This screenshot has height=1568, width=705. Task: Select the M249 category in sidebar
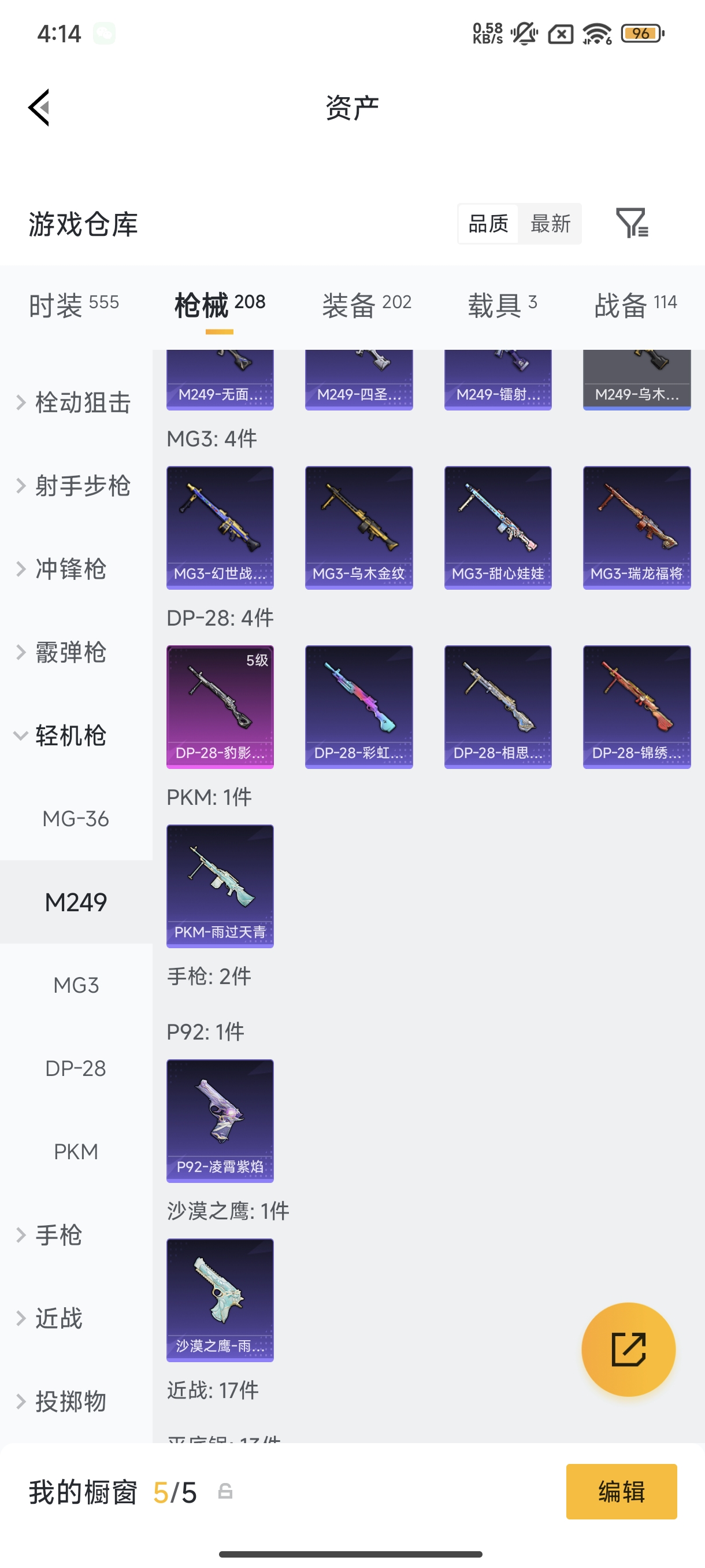76,902
